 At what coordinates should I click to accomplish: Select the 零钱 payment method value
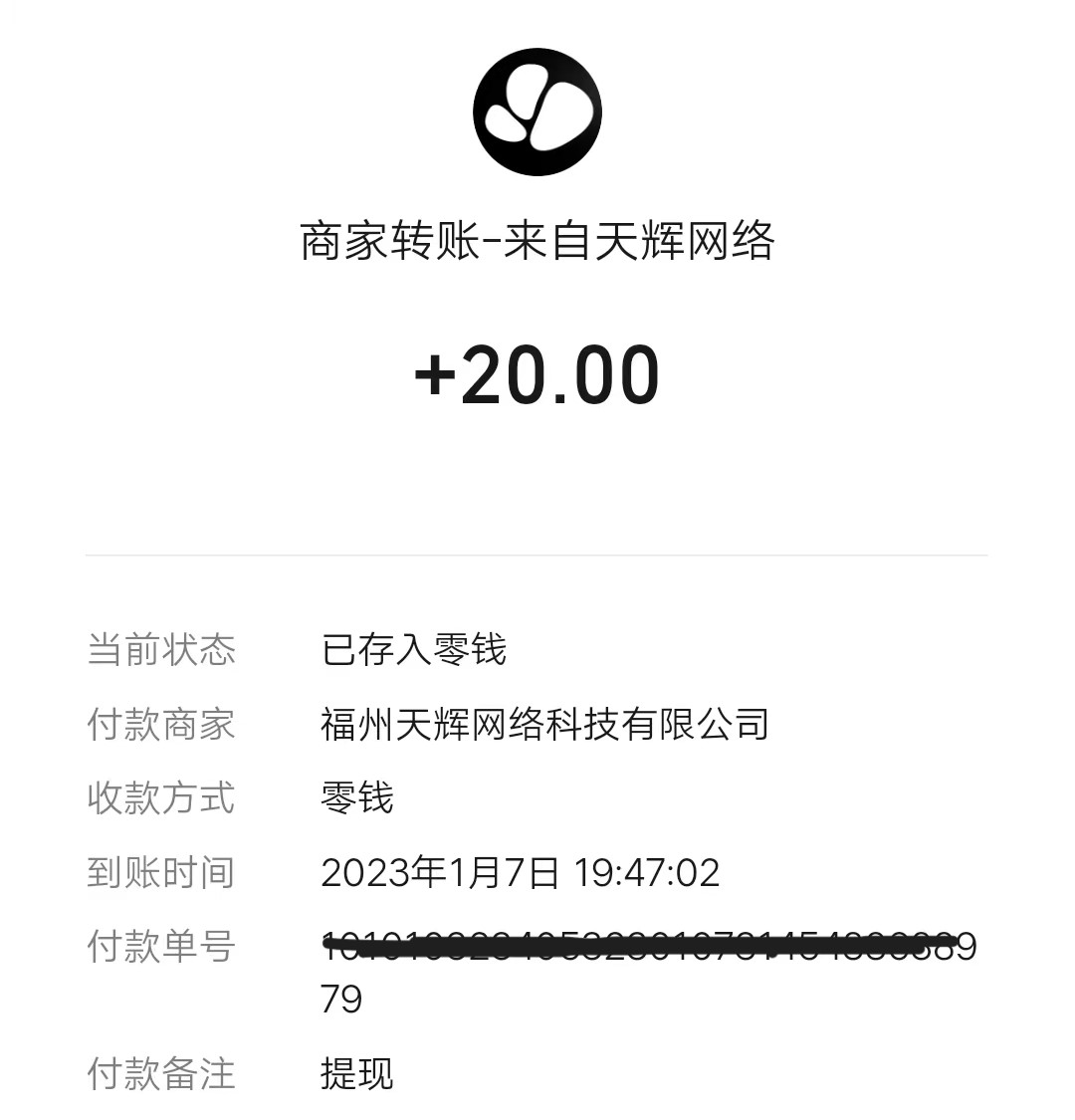pos(356,797)
